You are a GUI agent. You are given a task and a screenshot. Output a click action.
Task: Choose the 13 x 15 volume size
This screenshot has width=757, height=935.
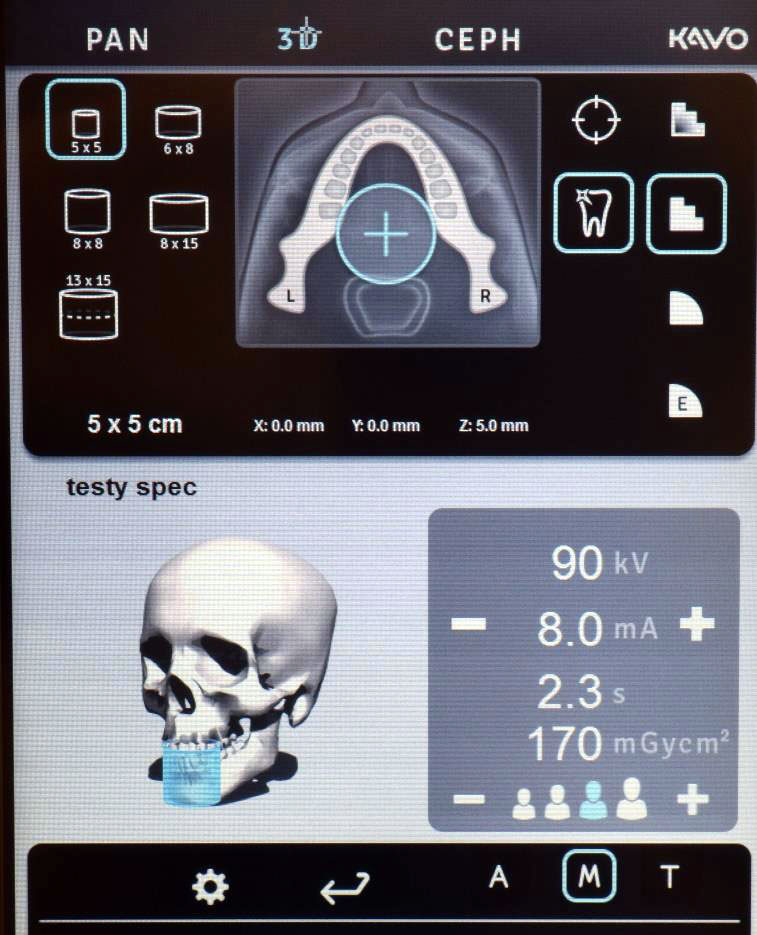88,309
